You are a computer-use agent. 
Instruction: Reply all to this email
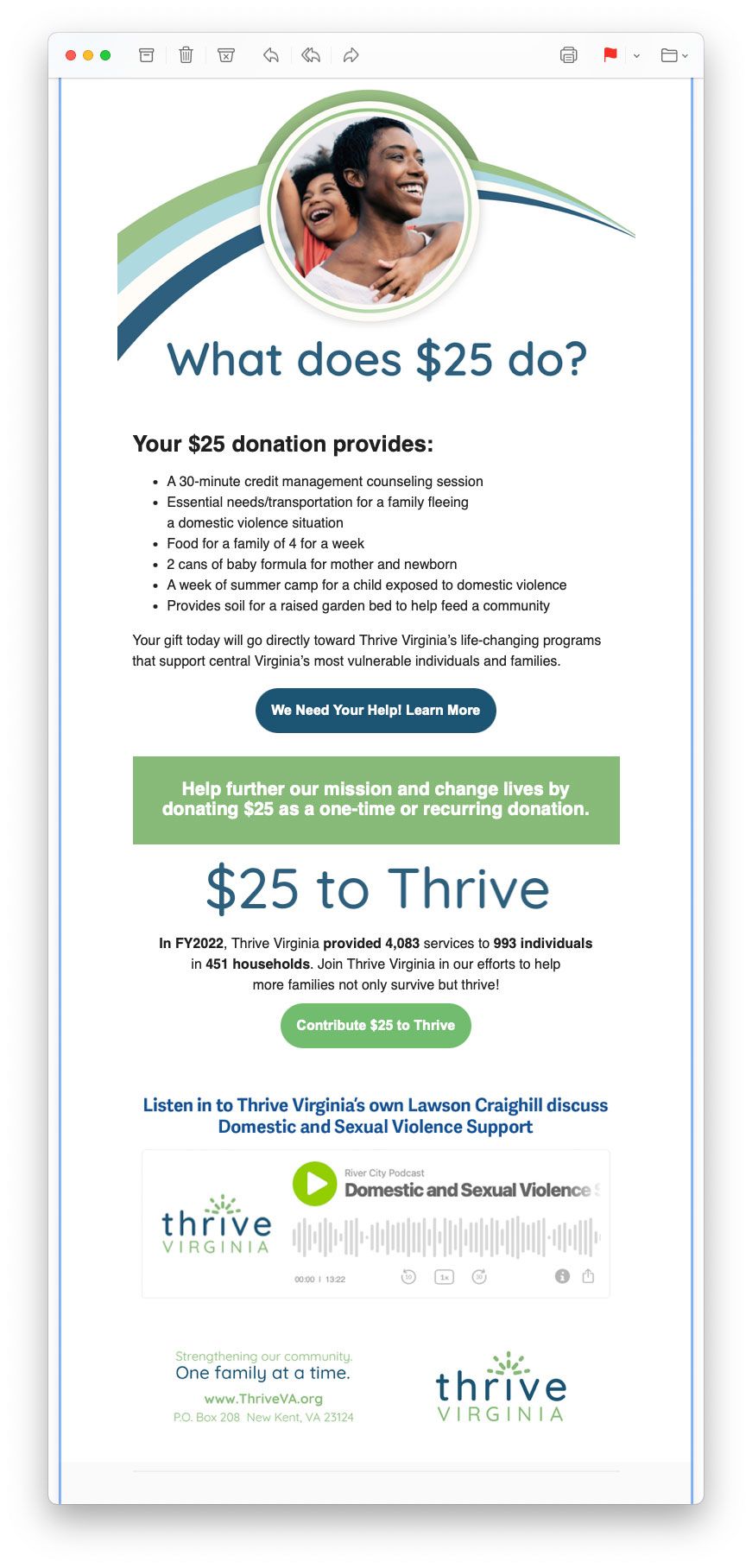coord(311,55)
